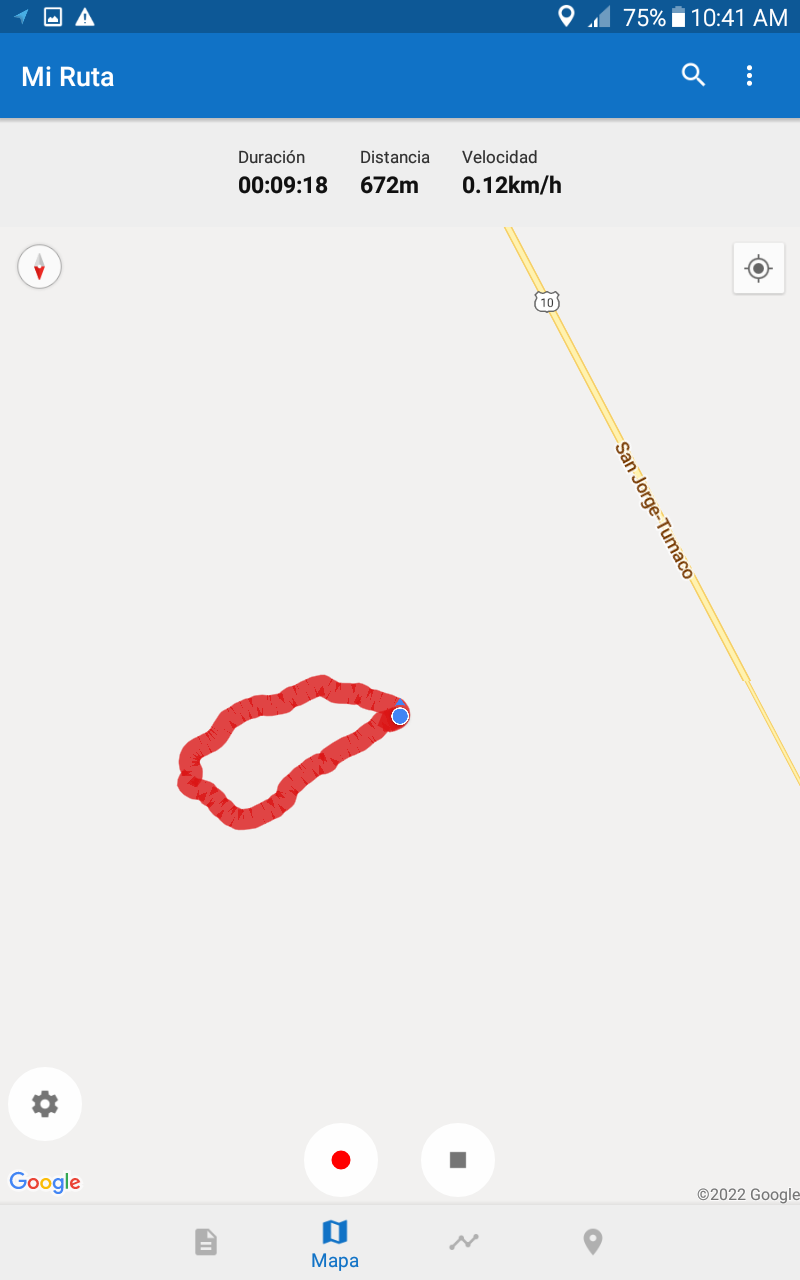Switch to the location pin tab
Screen dimensions: 800x1280
[x=593, y=1242]
